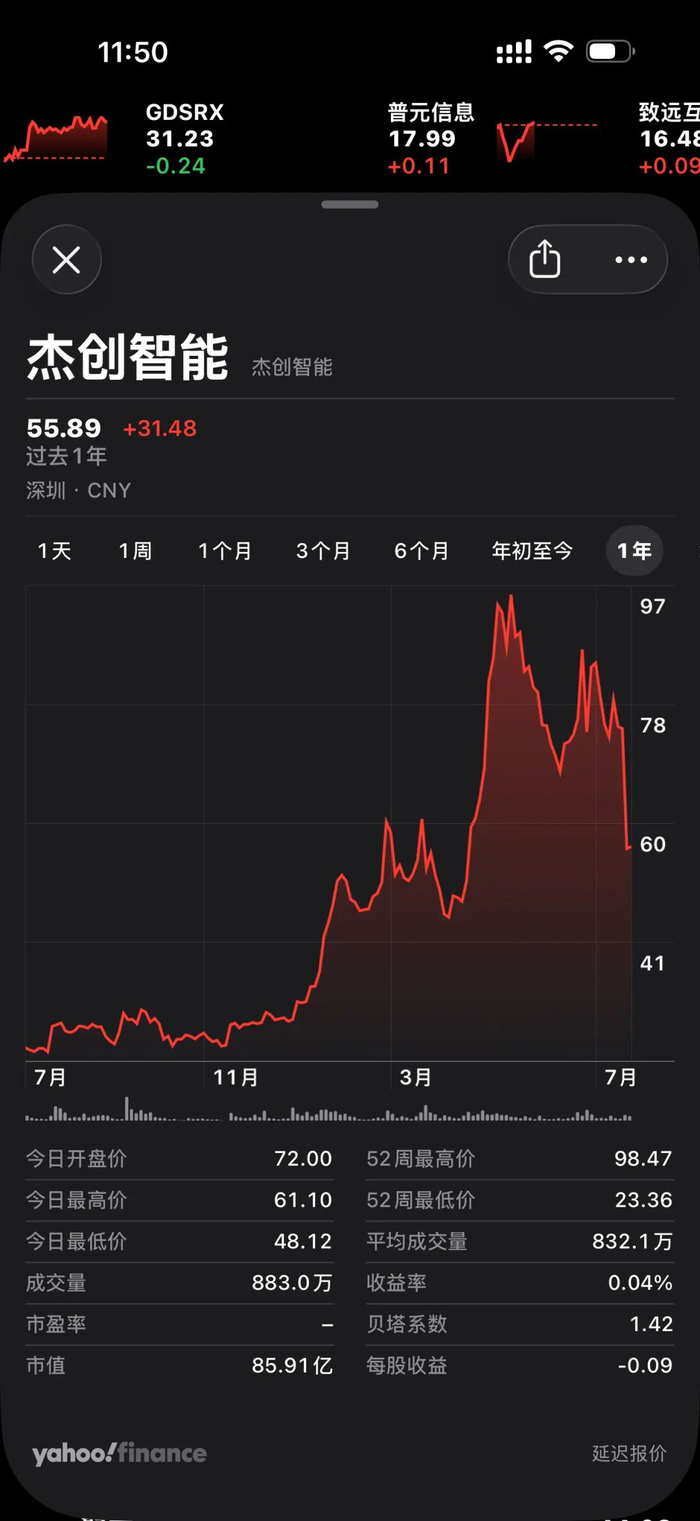Select the 6个月 chart range

pos(421,551)
